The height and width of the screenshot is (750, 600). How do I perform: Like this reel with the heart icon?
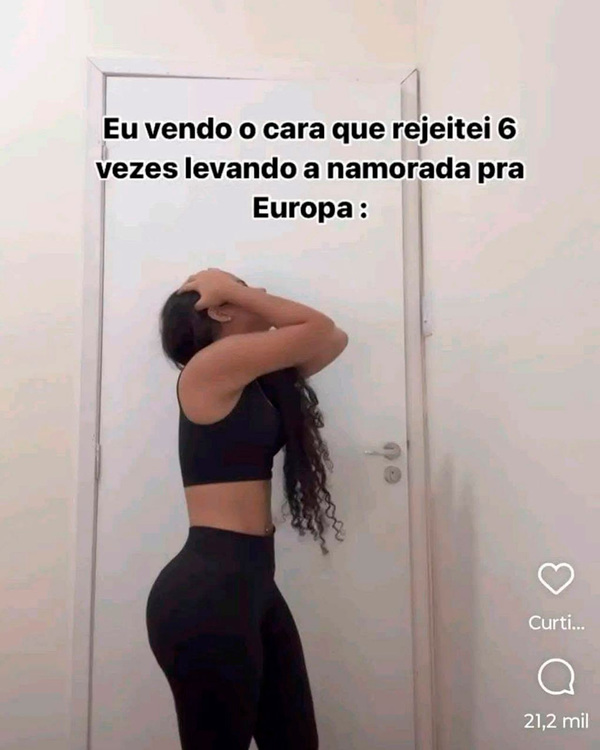click(556, 578)
